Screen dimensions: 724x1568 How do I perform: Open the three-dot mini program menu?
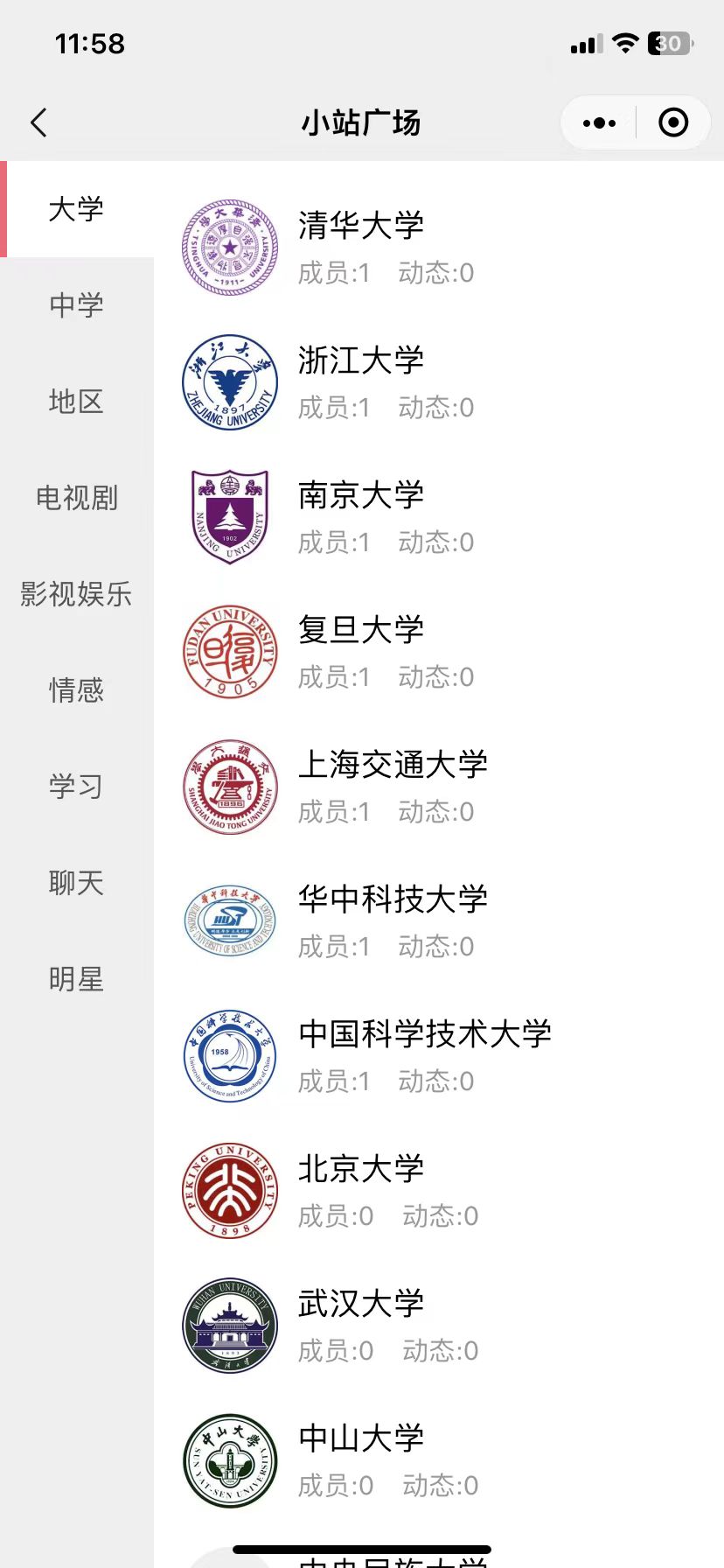[x=599, y=122]
